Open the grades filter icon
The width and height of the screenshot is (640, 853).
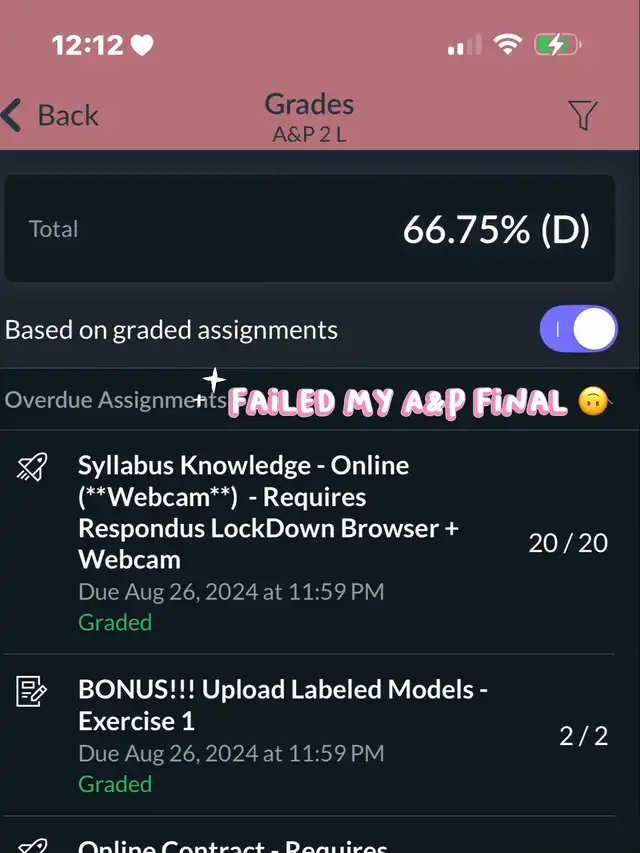(x=583, y=115)
